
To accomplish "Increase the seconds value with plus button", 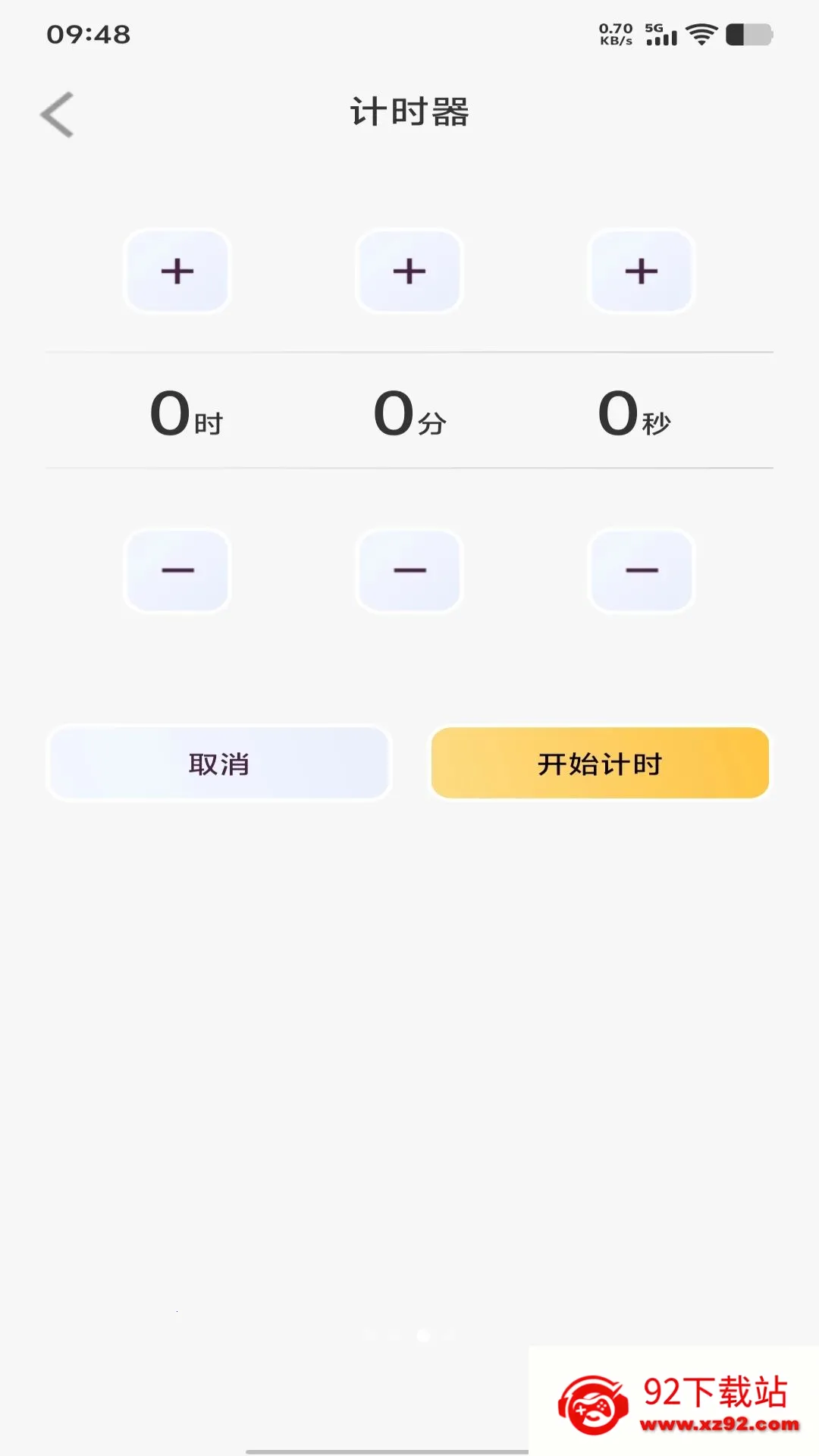I will [x=641, y=271].
